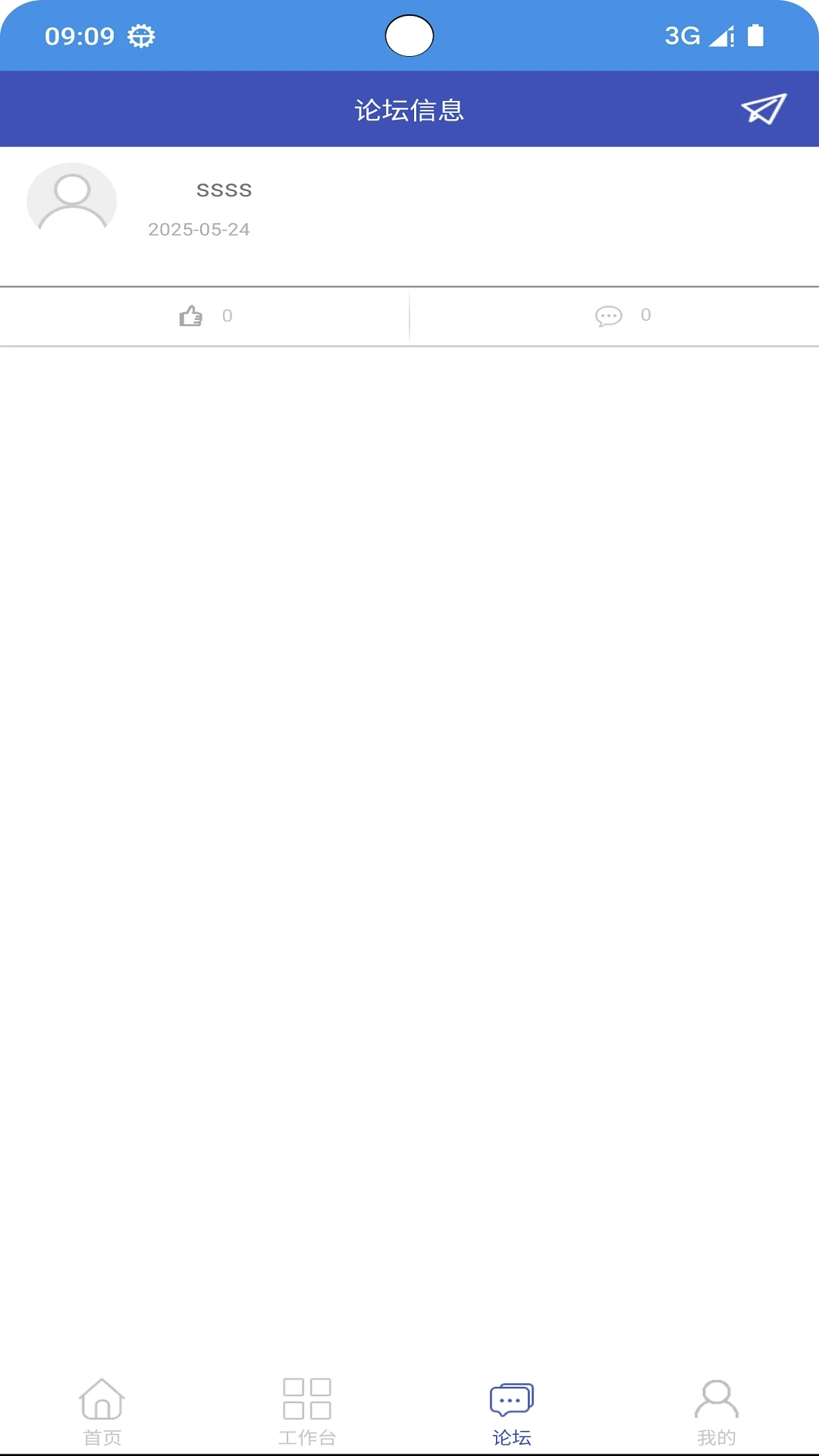Open the settings gear in status bar
The image size is (819, 1456).
click(x=141, y=34)
